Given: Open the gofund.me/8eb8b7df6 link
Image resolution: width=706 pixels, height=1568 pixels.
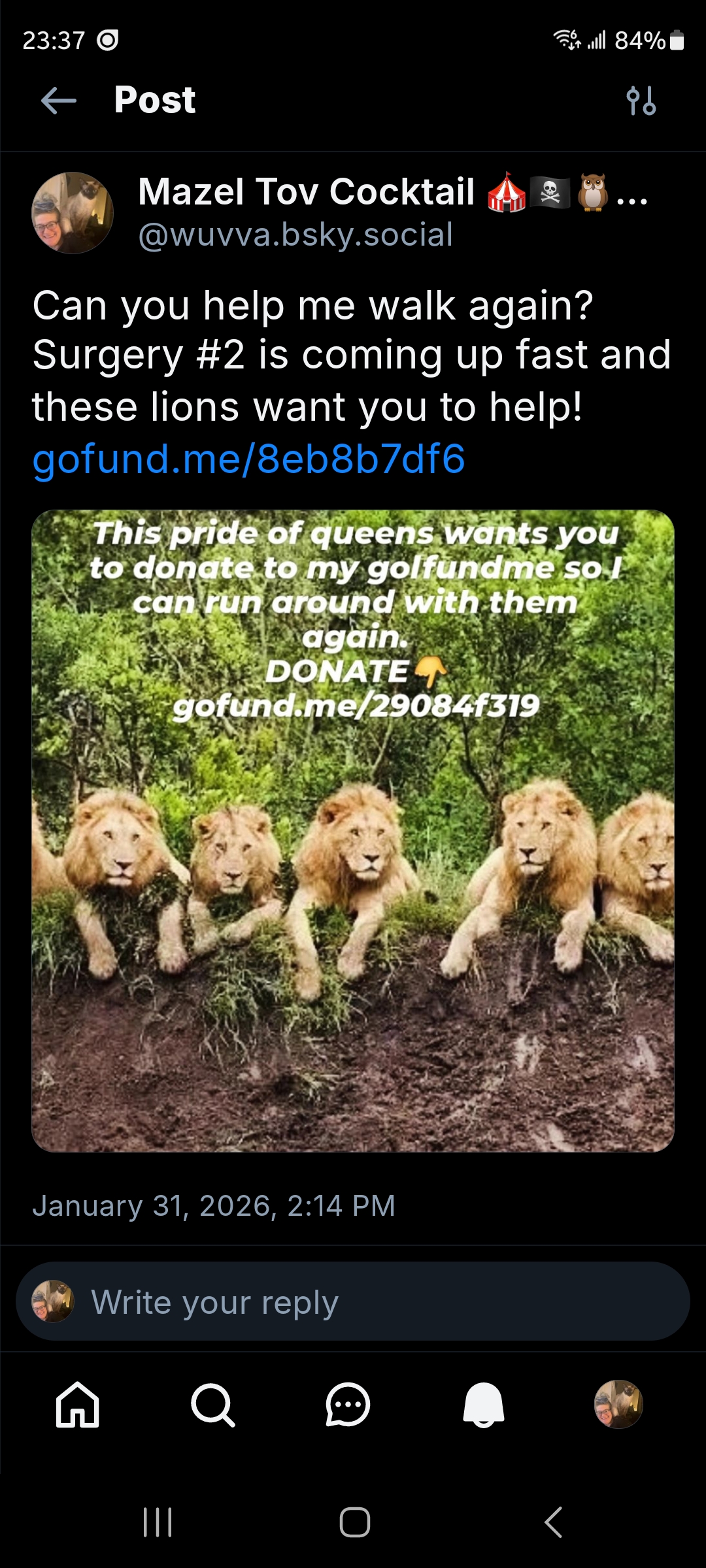Looking at the screenshot, I should [248, 459].
